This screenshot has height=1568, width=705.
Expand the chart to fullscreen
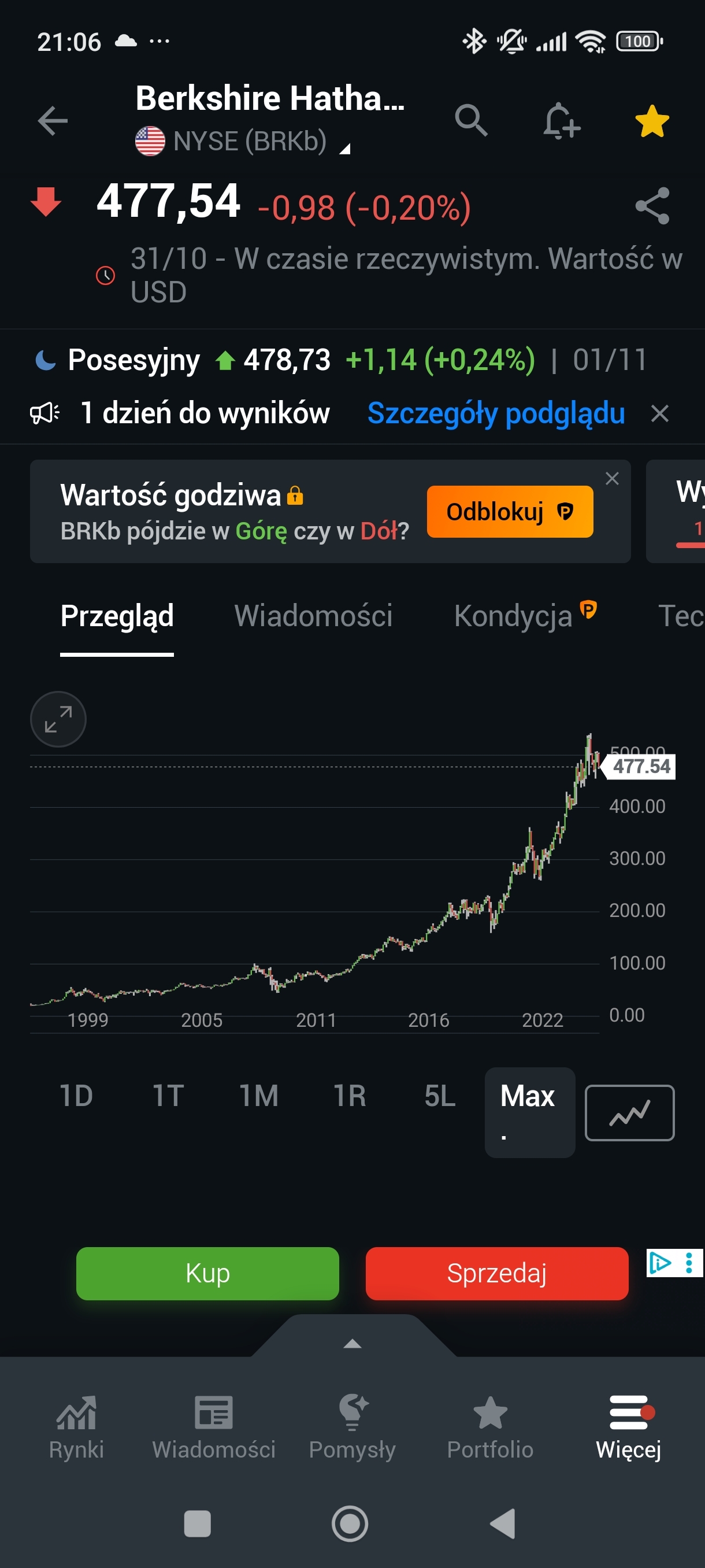58,719
